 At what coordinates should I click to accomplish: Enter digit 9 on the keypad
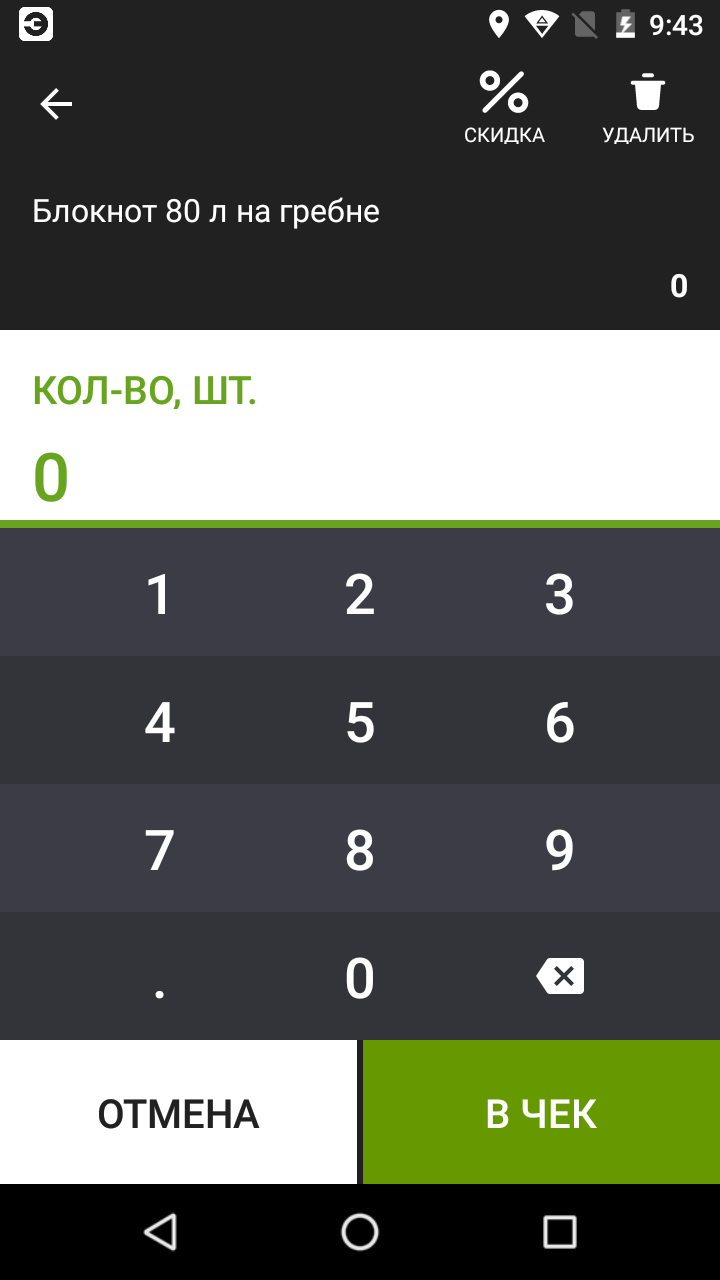coord(560,850)
